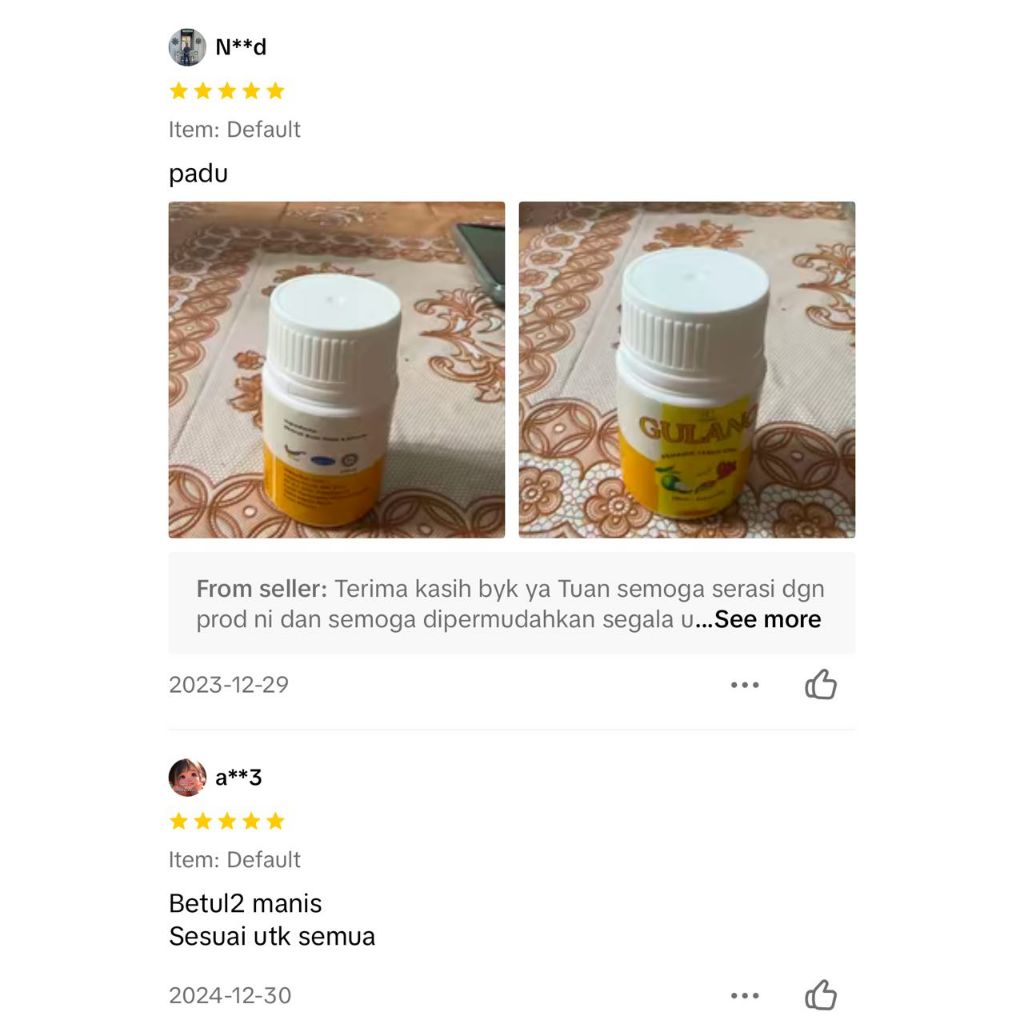Like N**d's review dated 2023-12-29
Image resolution: width=1024 pixels, height=1024 pixels.
tap(820, 684)
